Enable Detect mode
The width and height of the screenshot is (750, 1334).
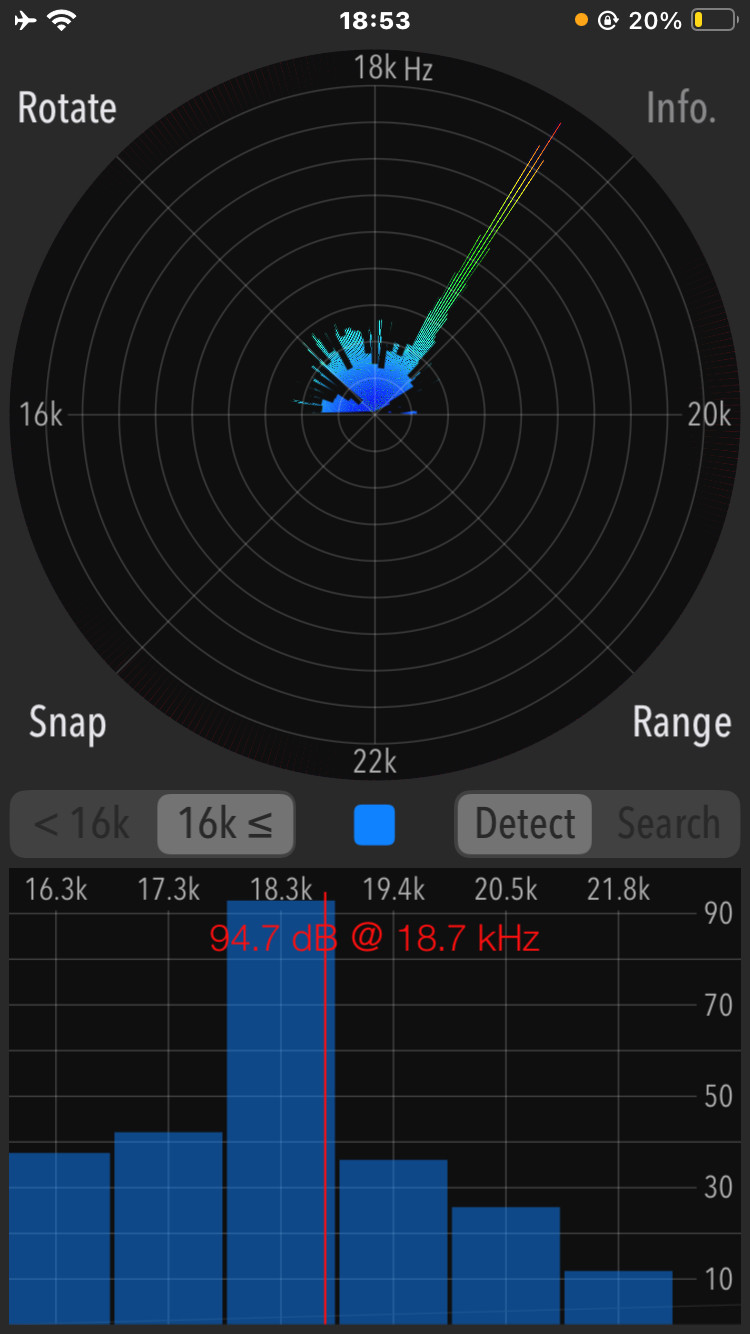click(x=523, y=824)
